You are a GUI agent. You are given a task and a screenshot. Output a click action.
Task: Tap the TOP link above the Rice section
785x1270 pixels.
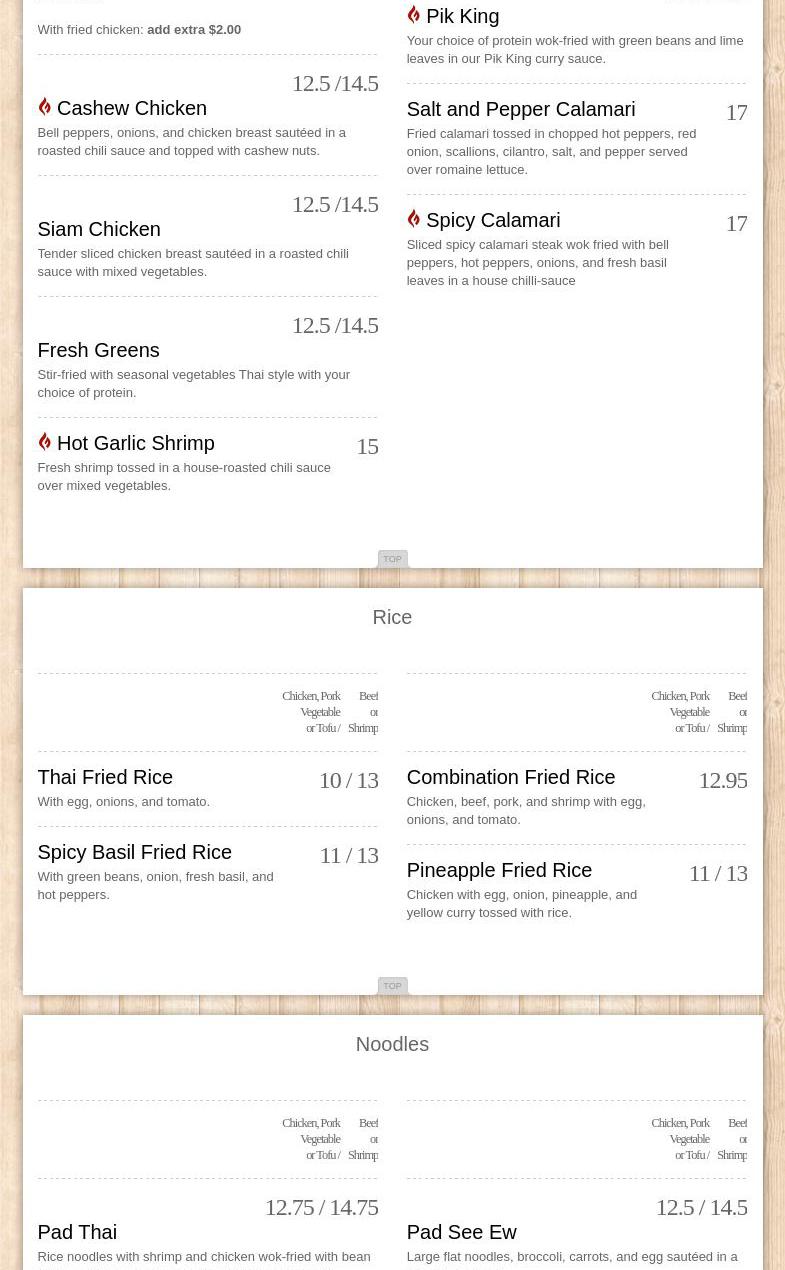pyautogui.click(x=392, y=559)
